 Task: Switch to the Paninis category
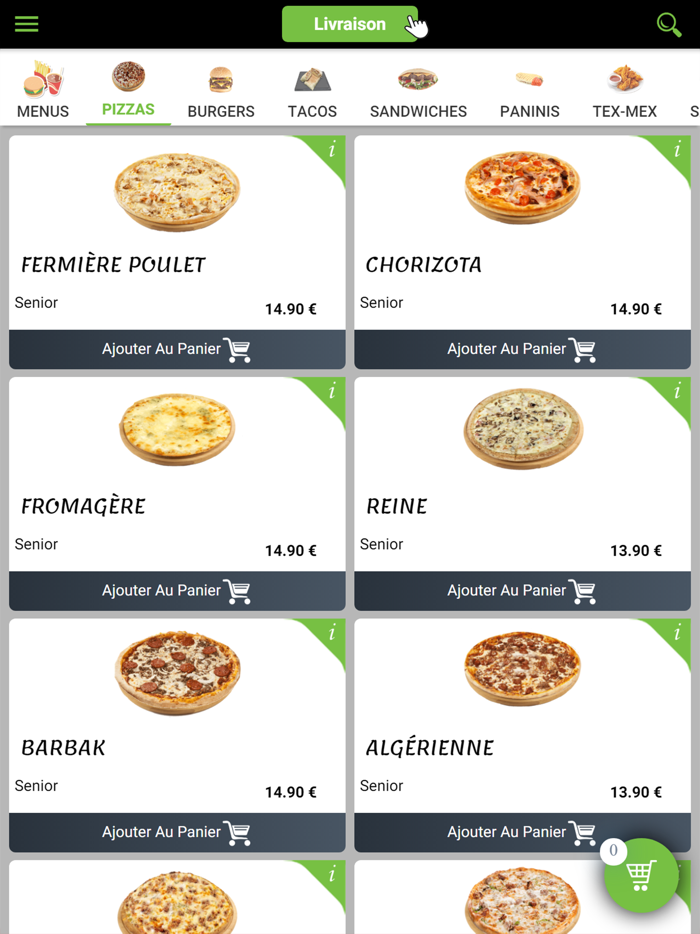[529, 91]
